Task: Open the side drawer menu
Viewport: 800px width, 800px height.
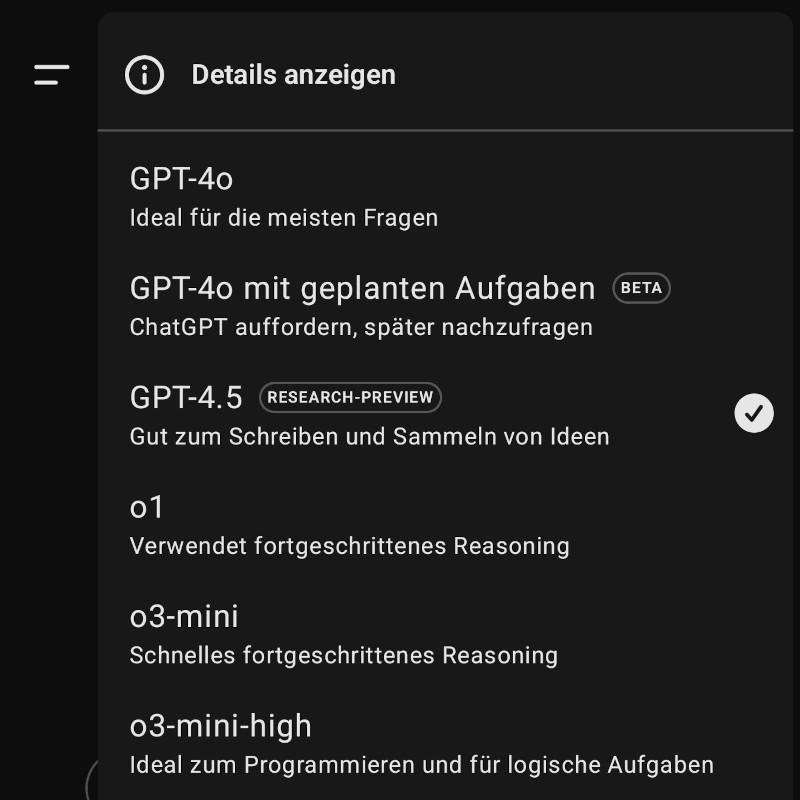Action: pos(51,74)
